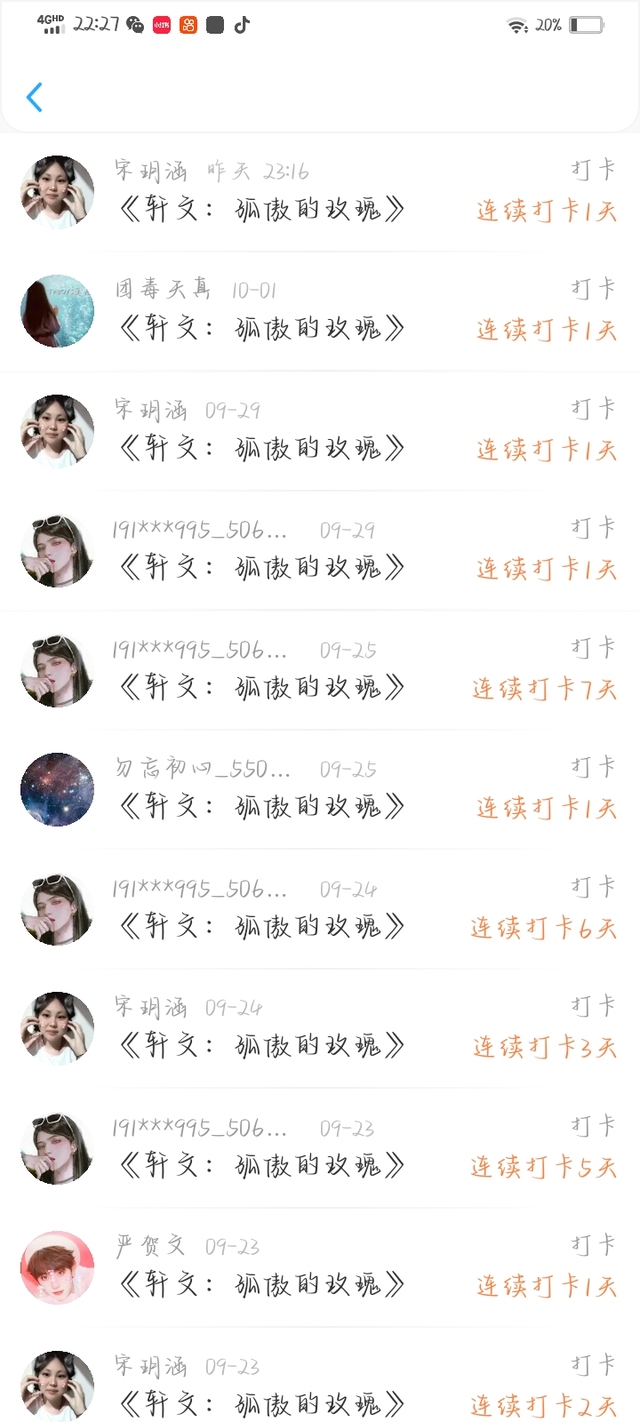Open the 10-01 check-in record
This screenshot has width=640, height=1422.
(x=320, y=310)
